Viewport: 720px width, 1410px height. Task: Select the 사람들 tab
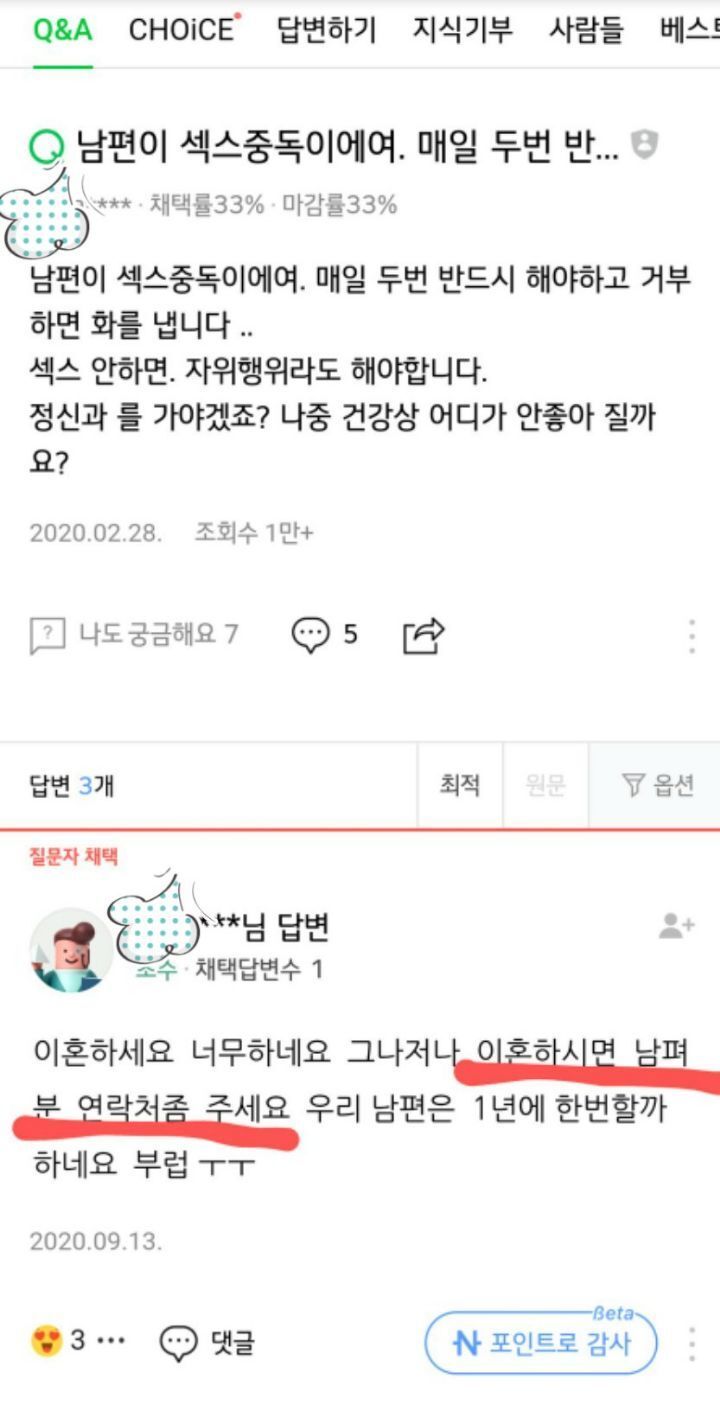point(585,30)
